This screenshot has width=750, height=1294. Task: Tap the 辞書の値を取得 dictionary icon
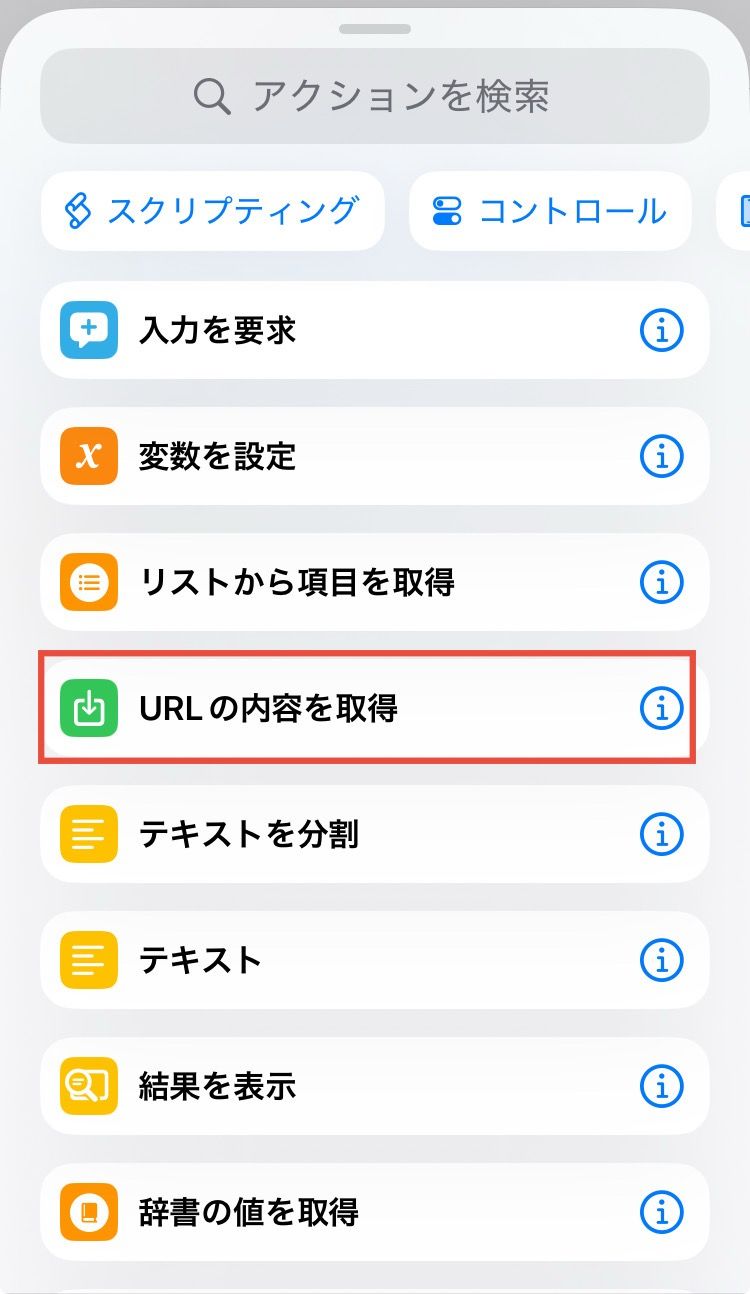coord(88,1212)
